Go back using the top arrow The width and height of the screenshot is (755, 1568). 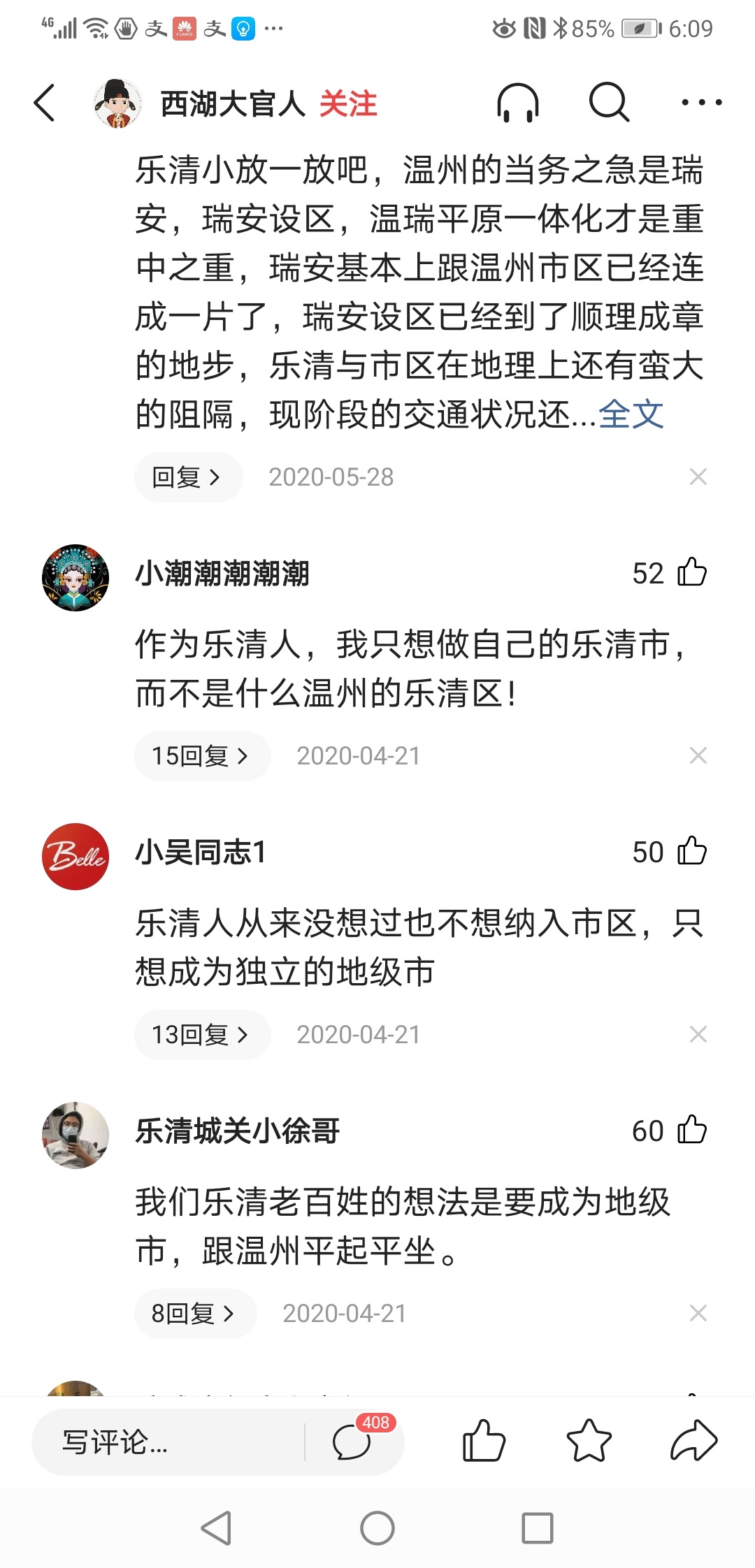[45, 103]
